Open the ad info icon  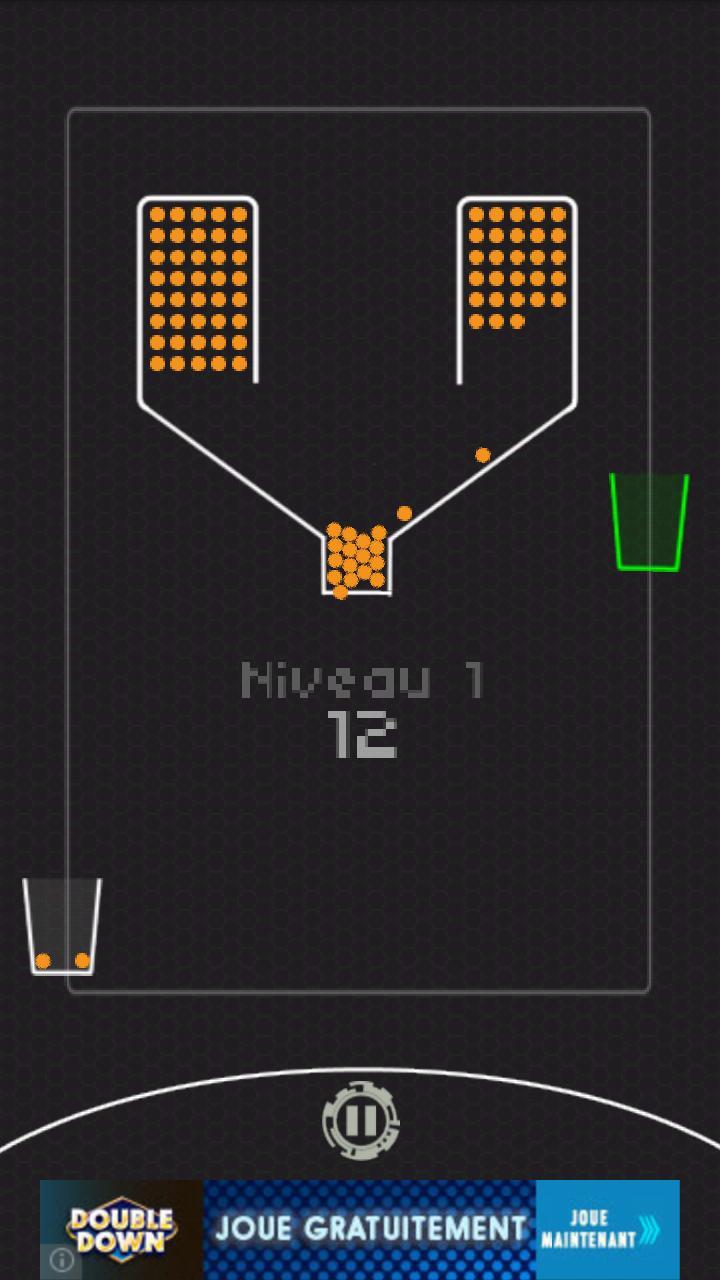pyautogui.click(x=61, y=1260)
